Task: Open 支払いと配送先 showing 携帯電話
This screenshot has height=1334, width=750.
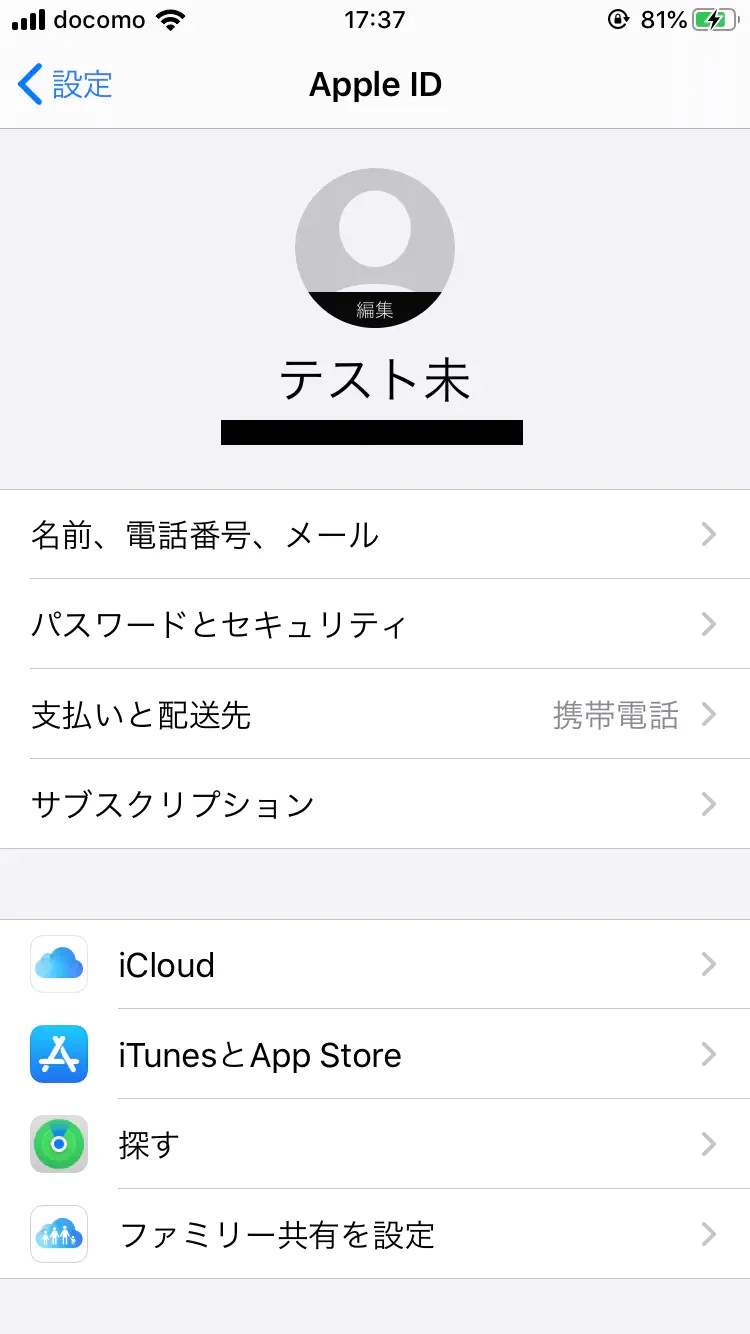Action: (375, 715)
